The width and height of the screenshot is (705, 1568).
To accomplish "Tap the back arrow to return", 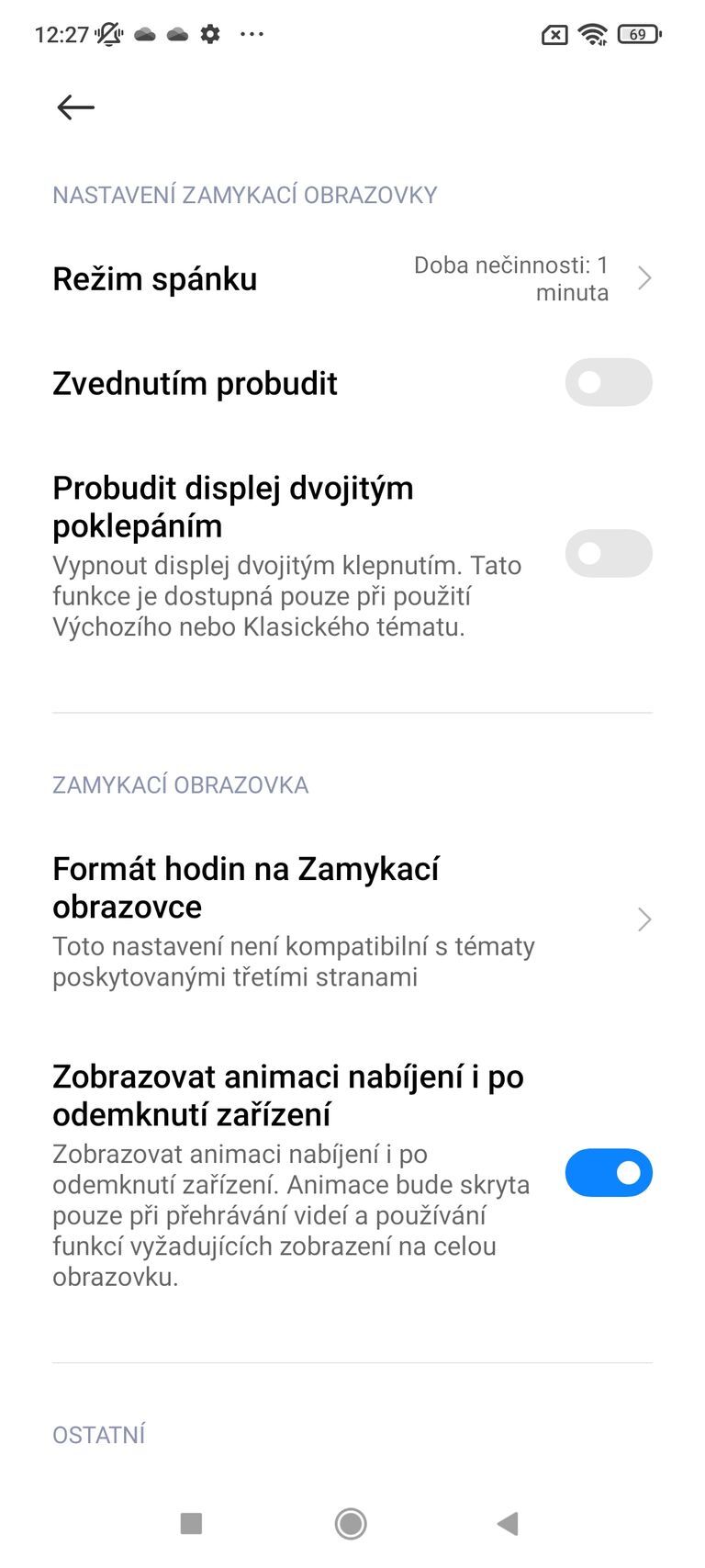I will pyautogui.click(x=74, y=107).
